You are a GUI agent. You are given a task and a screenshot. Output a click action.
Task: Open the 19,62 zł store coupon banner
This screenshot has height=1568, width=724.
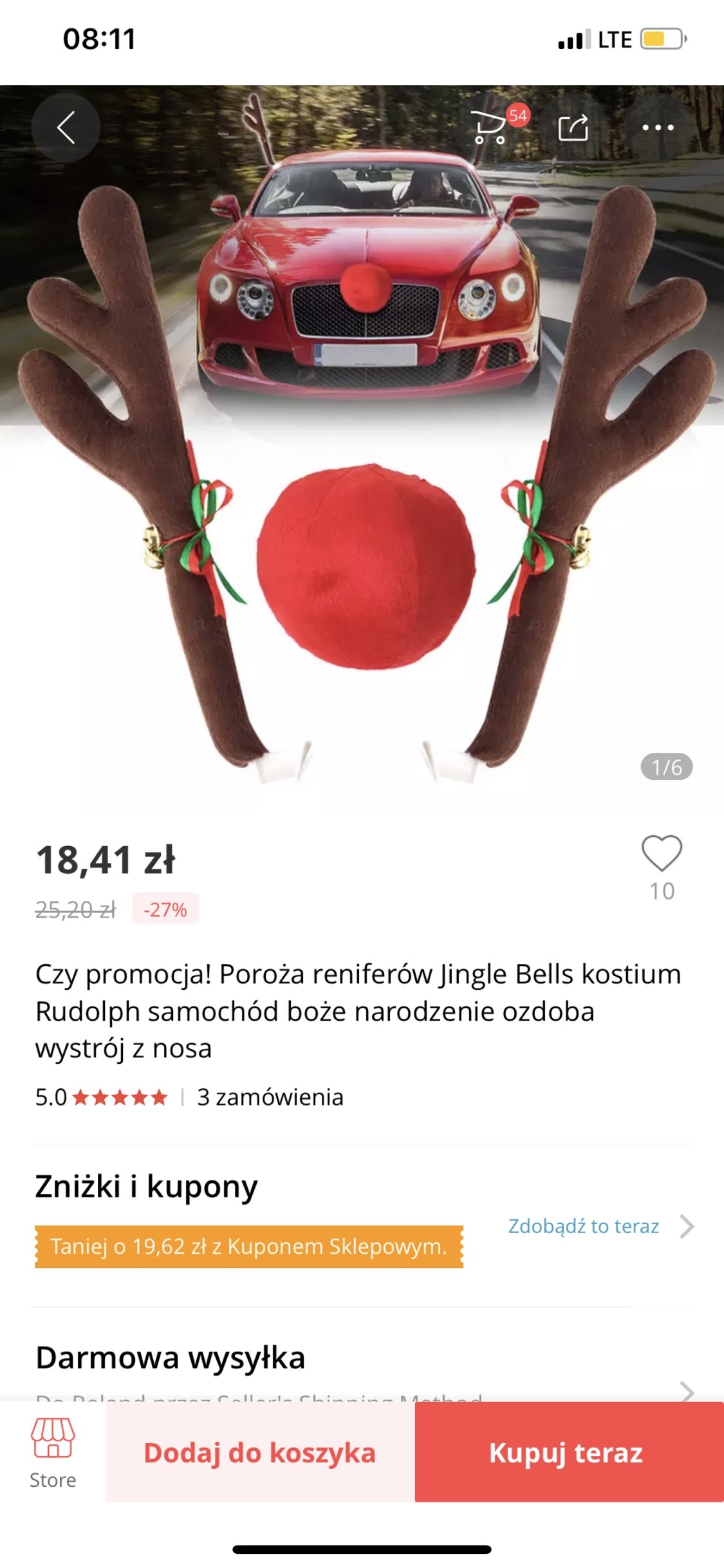(x=249, y=1247)
